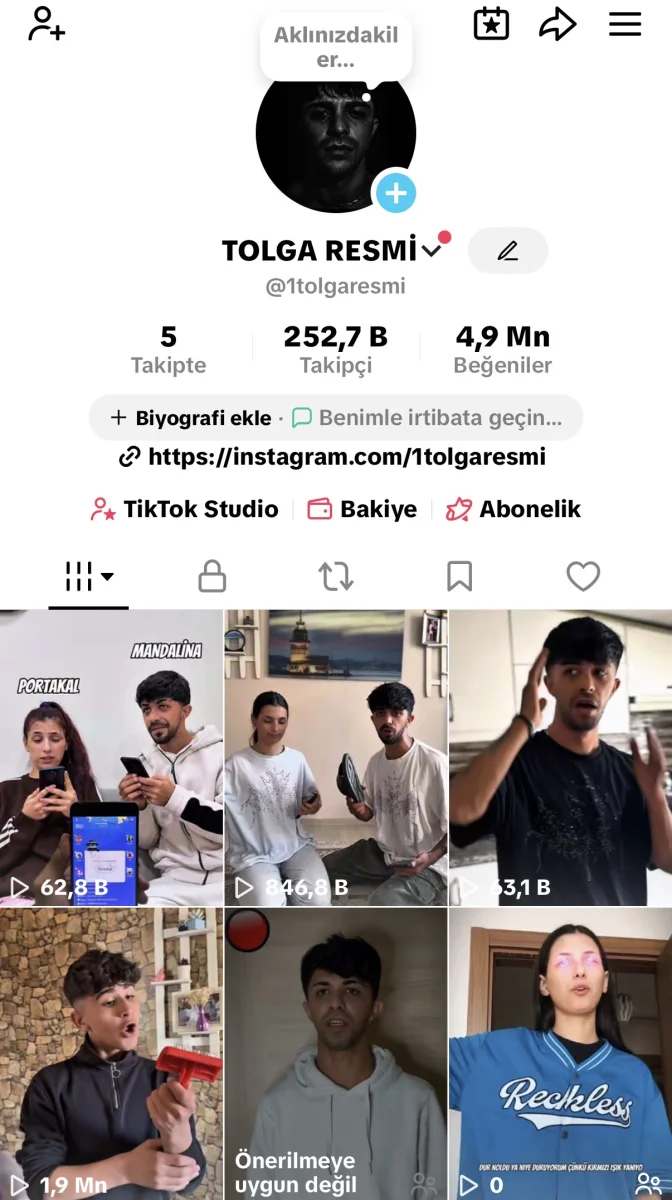Screen dimensions: 672x1200
Task: Share this profile via arrow icon
Action: tap(557, 24)
